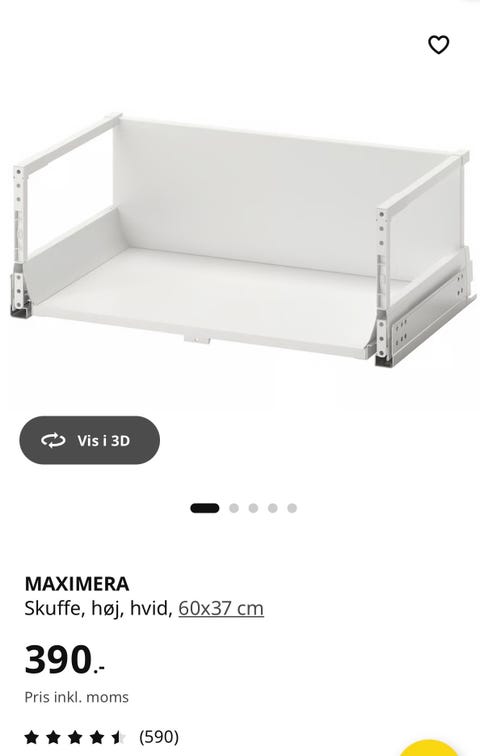
Task: Open the 60x37 cm size link
Action: [221, 608]
